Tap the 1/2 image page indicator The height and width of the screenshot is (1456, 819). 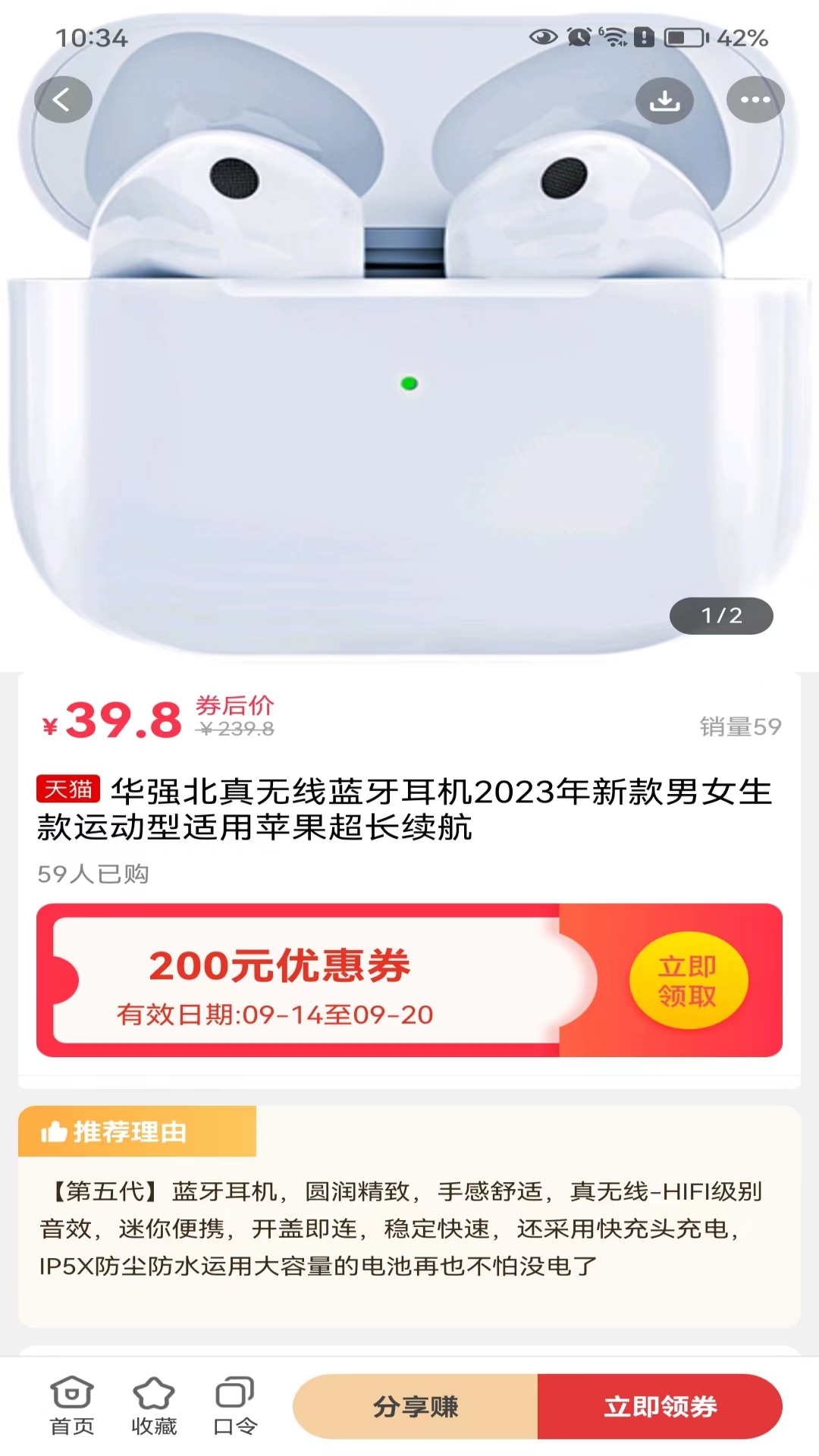pos(721,617)
